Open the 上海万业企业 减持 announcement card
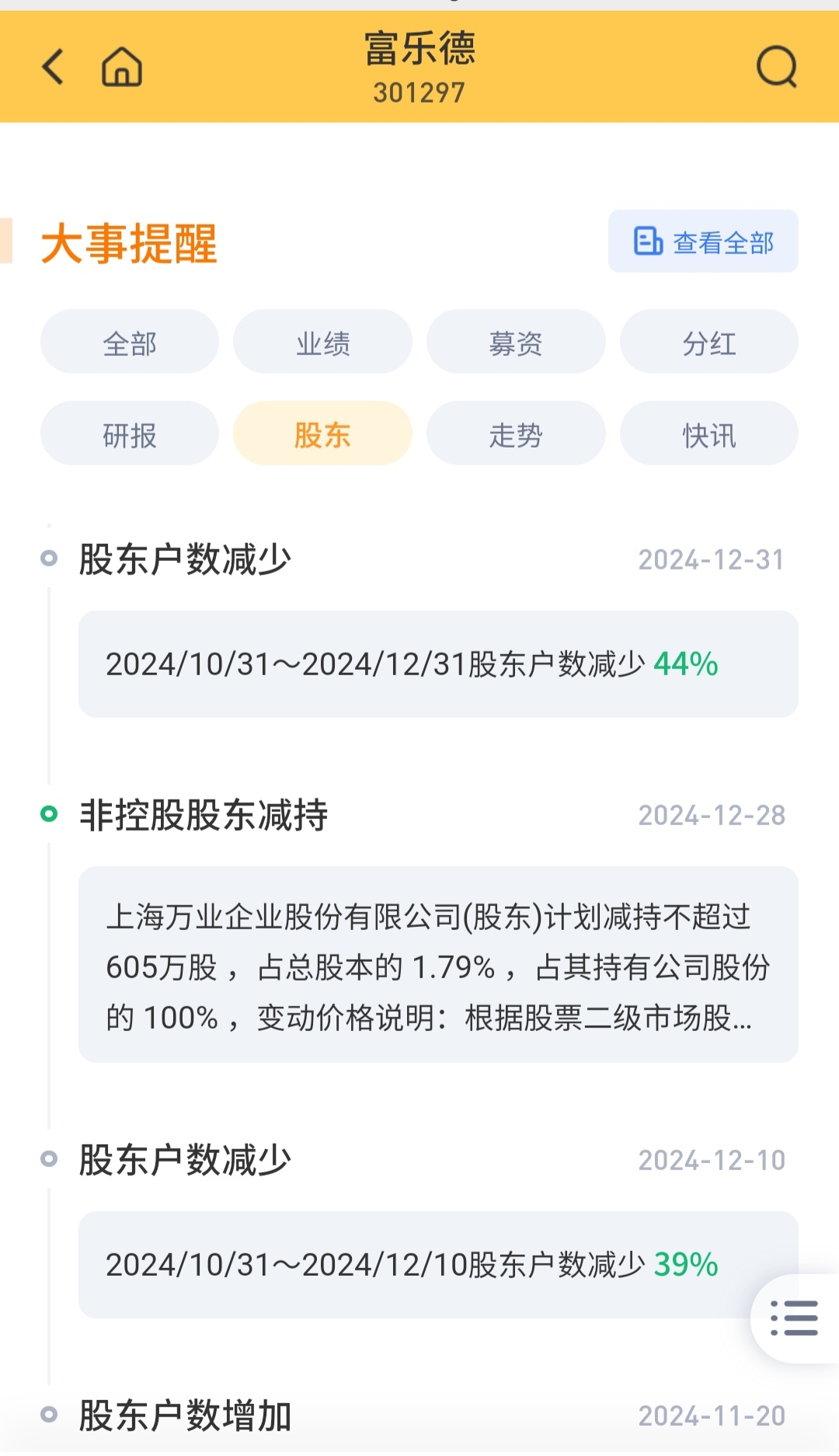The image size is (839, 1456). (x=438, y=964)
